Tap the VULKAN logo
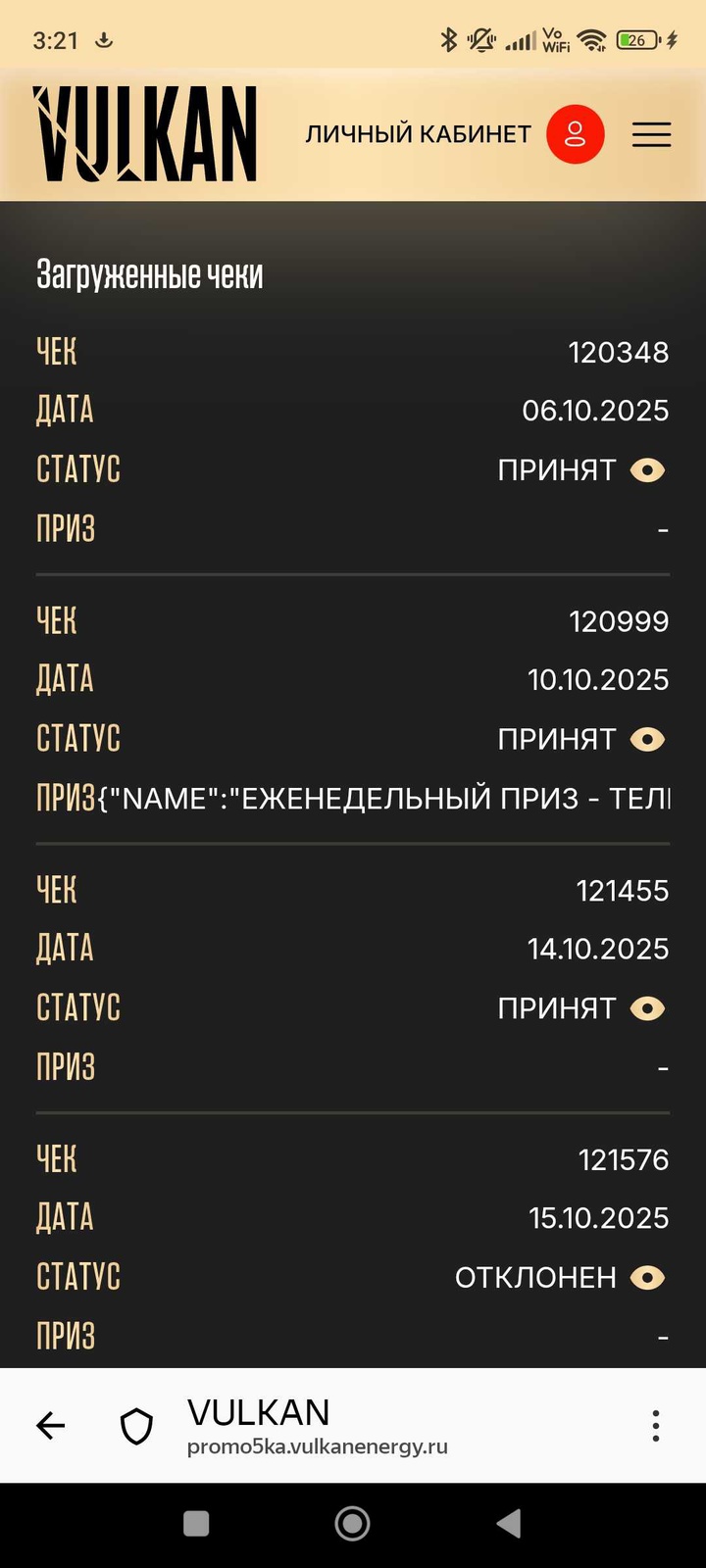Screen dimensions: 706x1568 145,134
